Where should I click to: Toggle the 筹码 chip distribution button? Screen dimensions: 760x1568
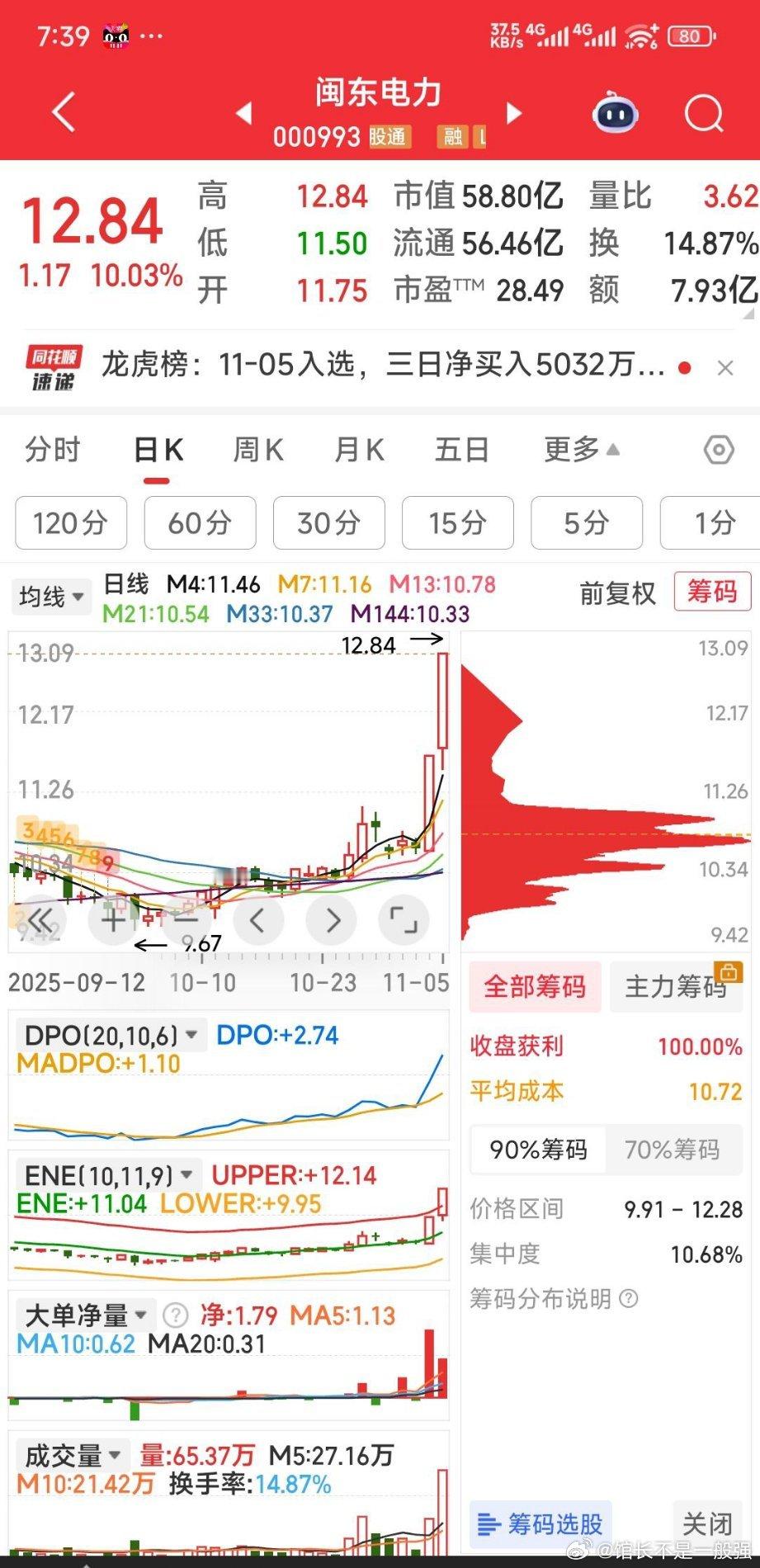click(711, 592)
